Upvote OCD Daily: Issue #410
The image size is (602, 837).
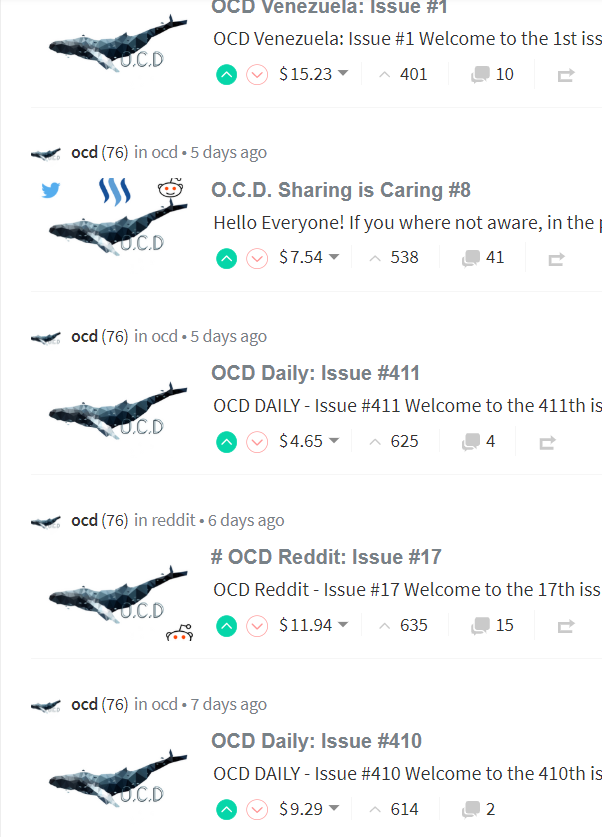point(227,809)
